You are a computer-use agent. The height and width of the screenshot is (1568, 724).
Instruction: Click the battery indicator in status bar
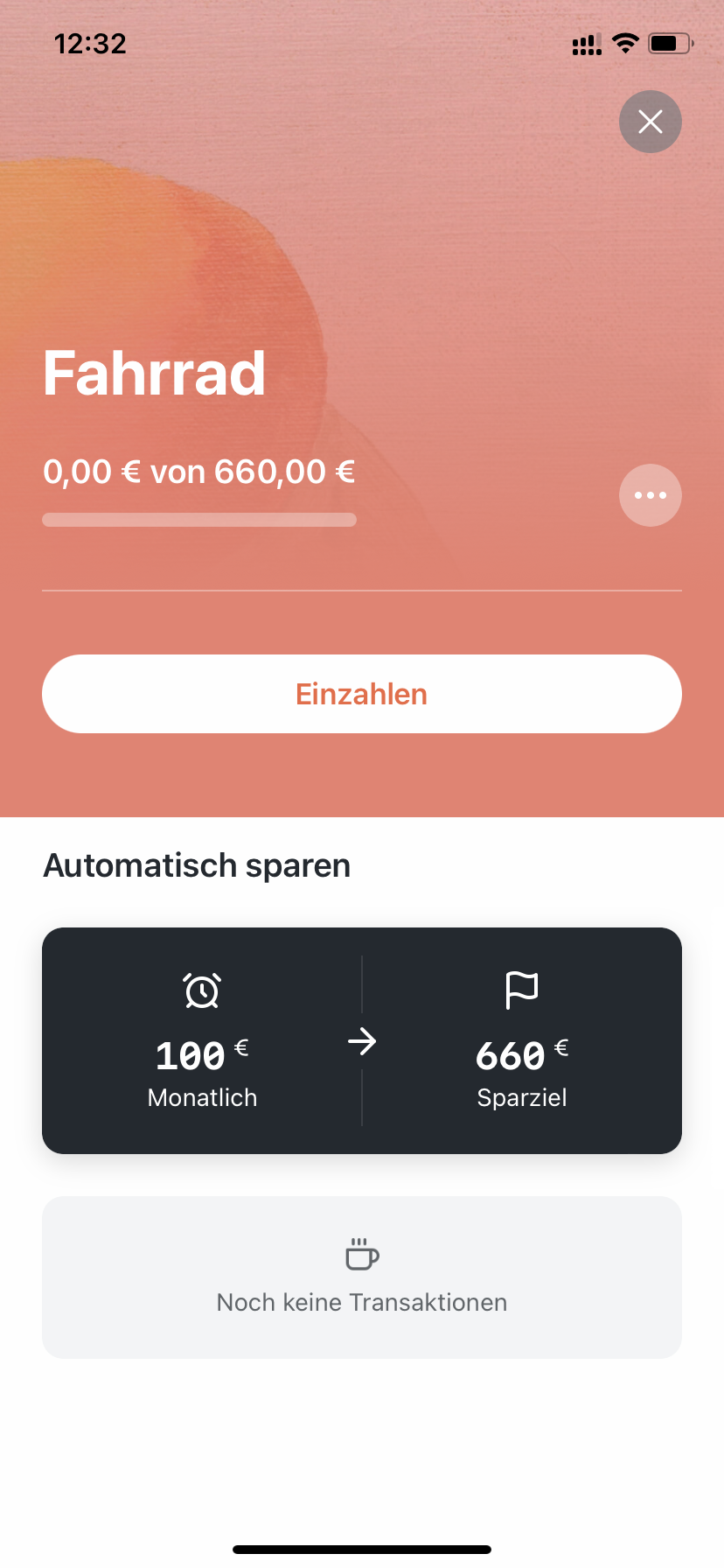[672, 42]
